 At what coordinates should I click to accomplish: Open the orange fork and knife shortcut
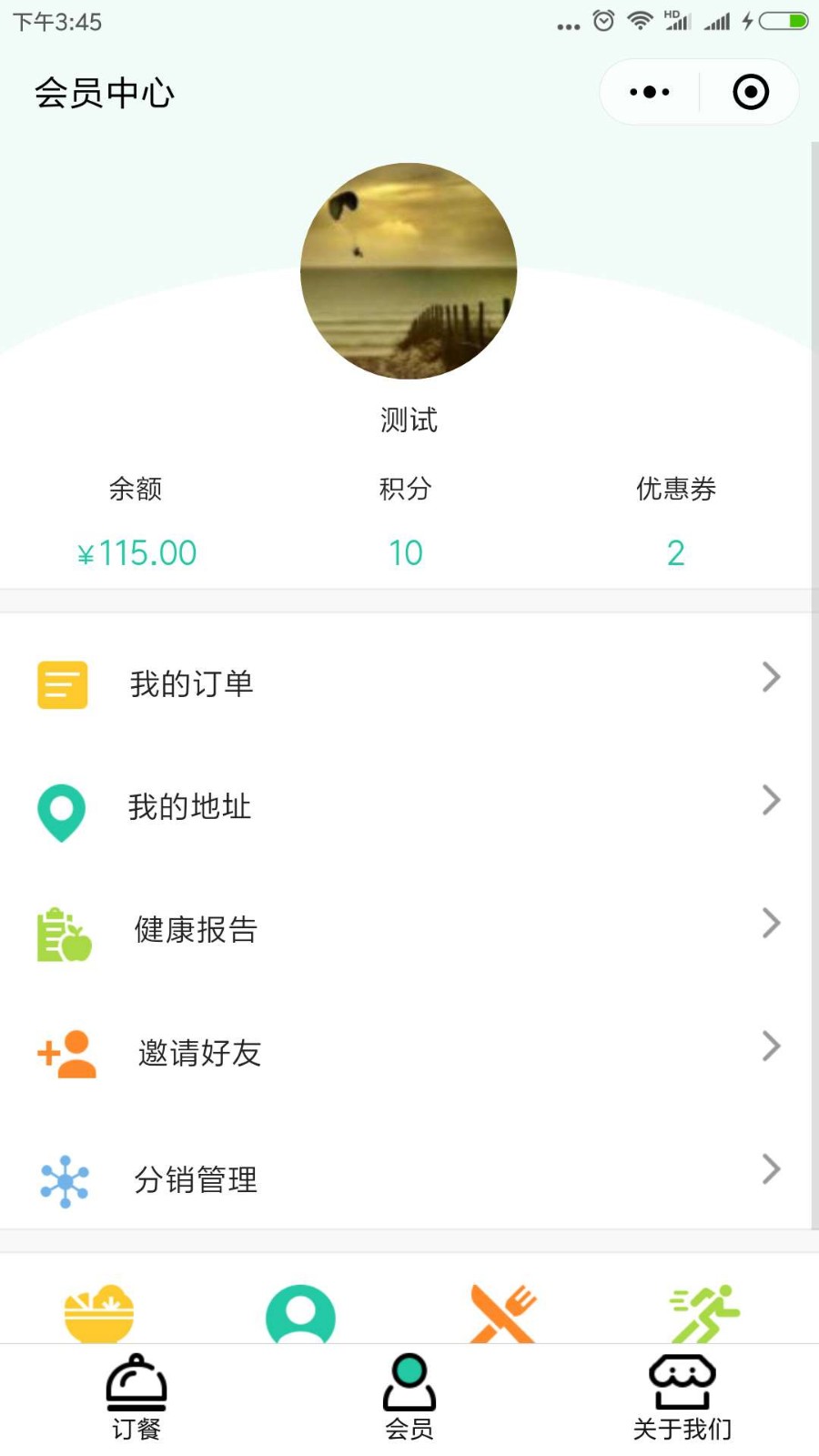[x=503, y=1314]
